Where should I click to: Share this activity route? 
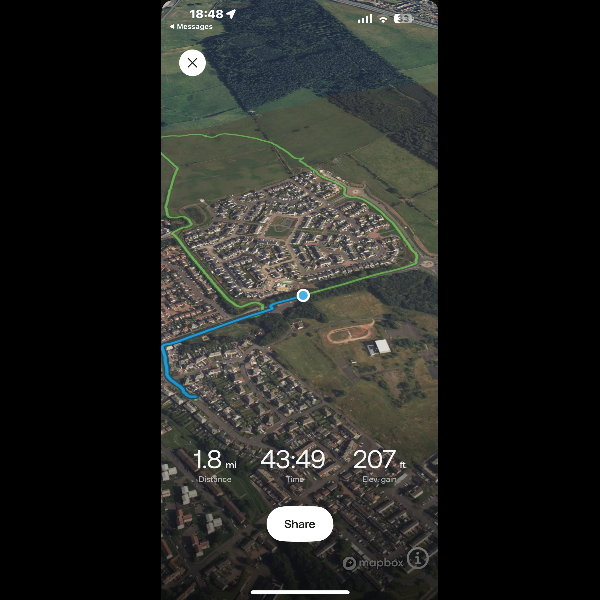tap(299, 524)
